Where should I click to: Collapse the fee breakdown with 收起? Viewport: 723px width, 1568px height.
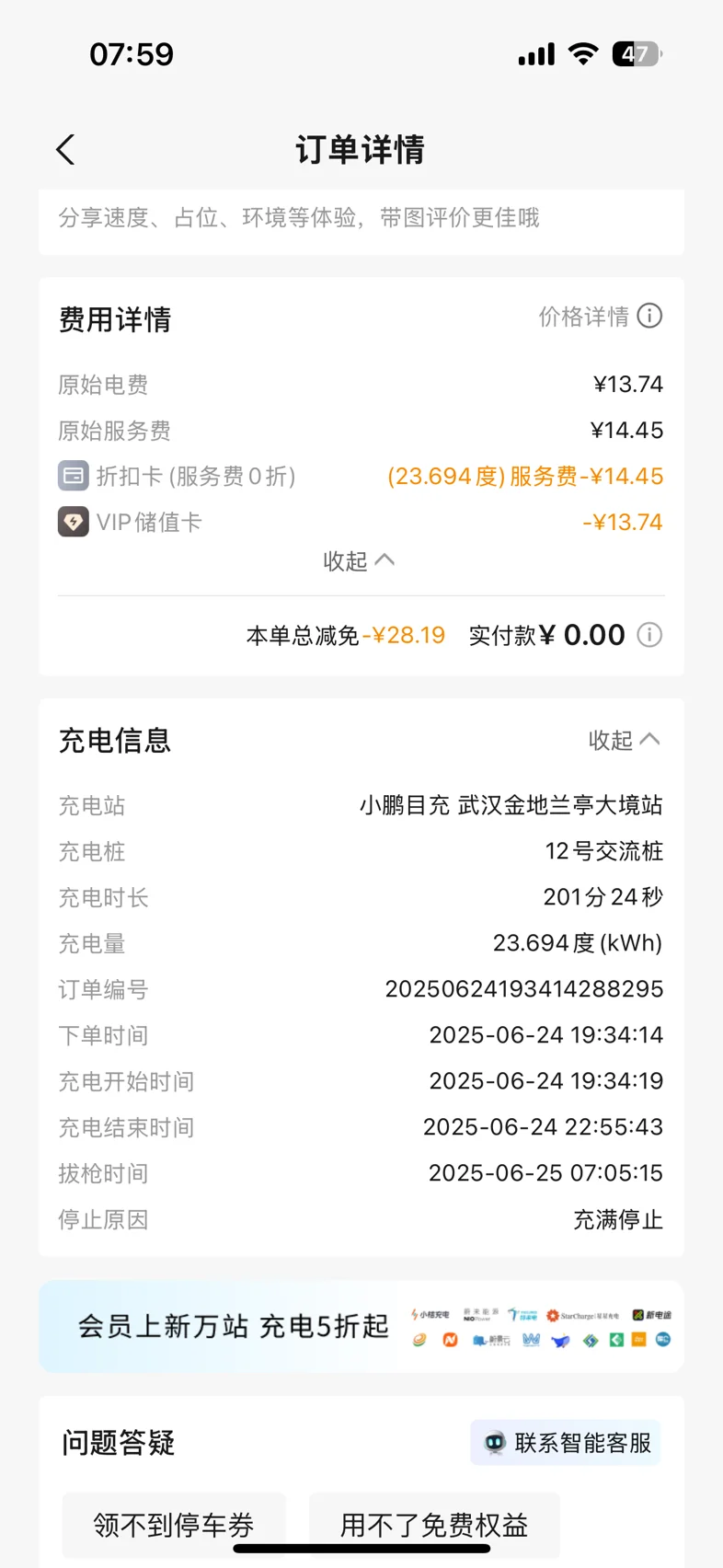click(359, 560)
